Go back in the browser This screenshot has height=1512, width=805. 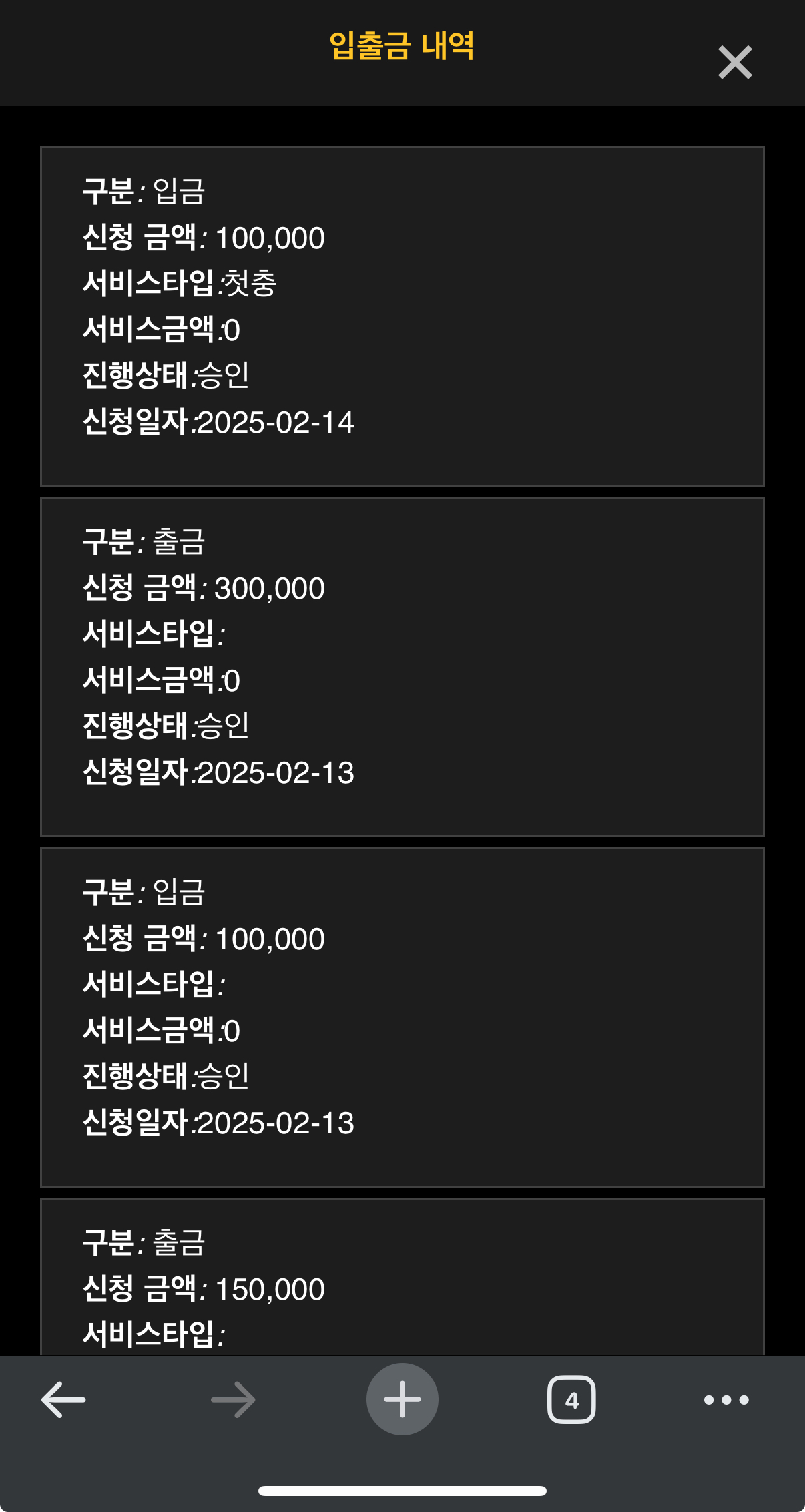[64, 1399]
